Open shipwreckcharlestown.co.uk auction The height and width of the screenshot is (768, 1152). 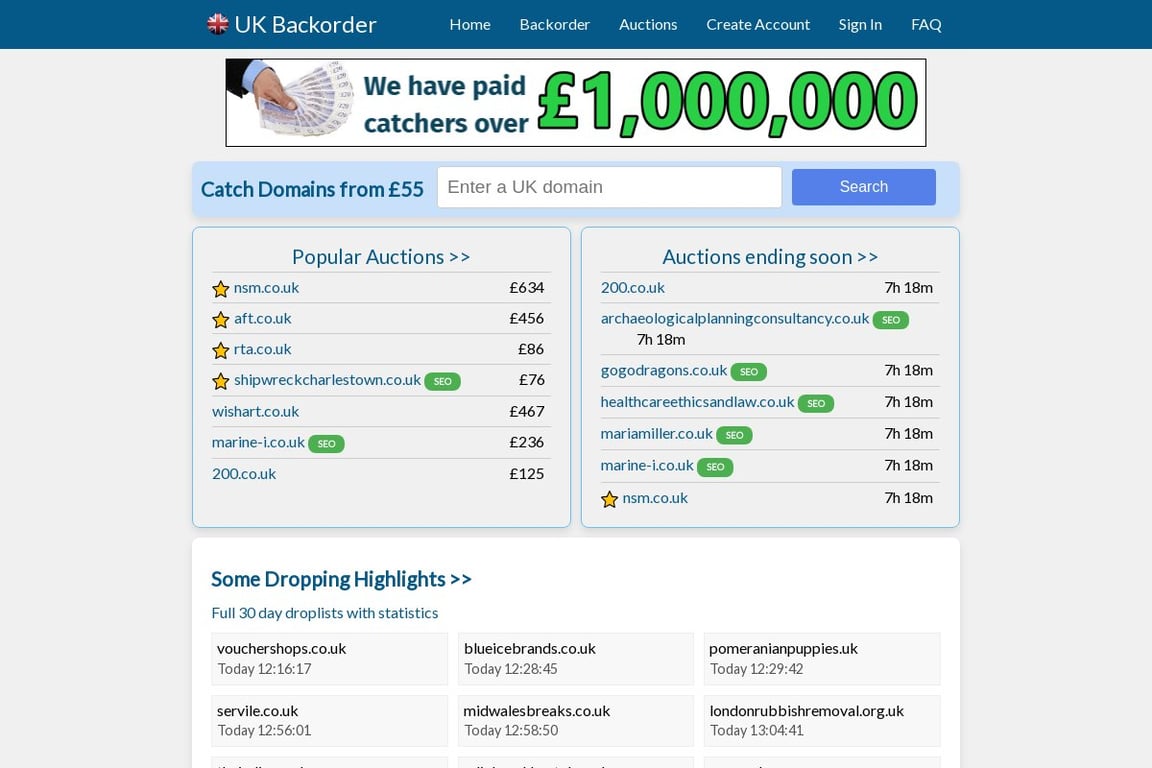coord(327,380)
